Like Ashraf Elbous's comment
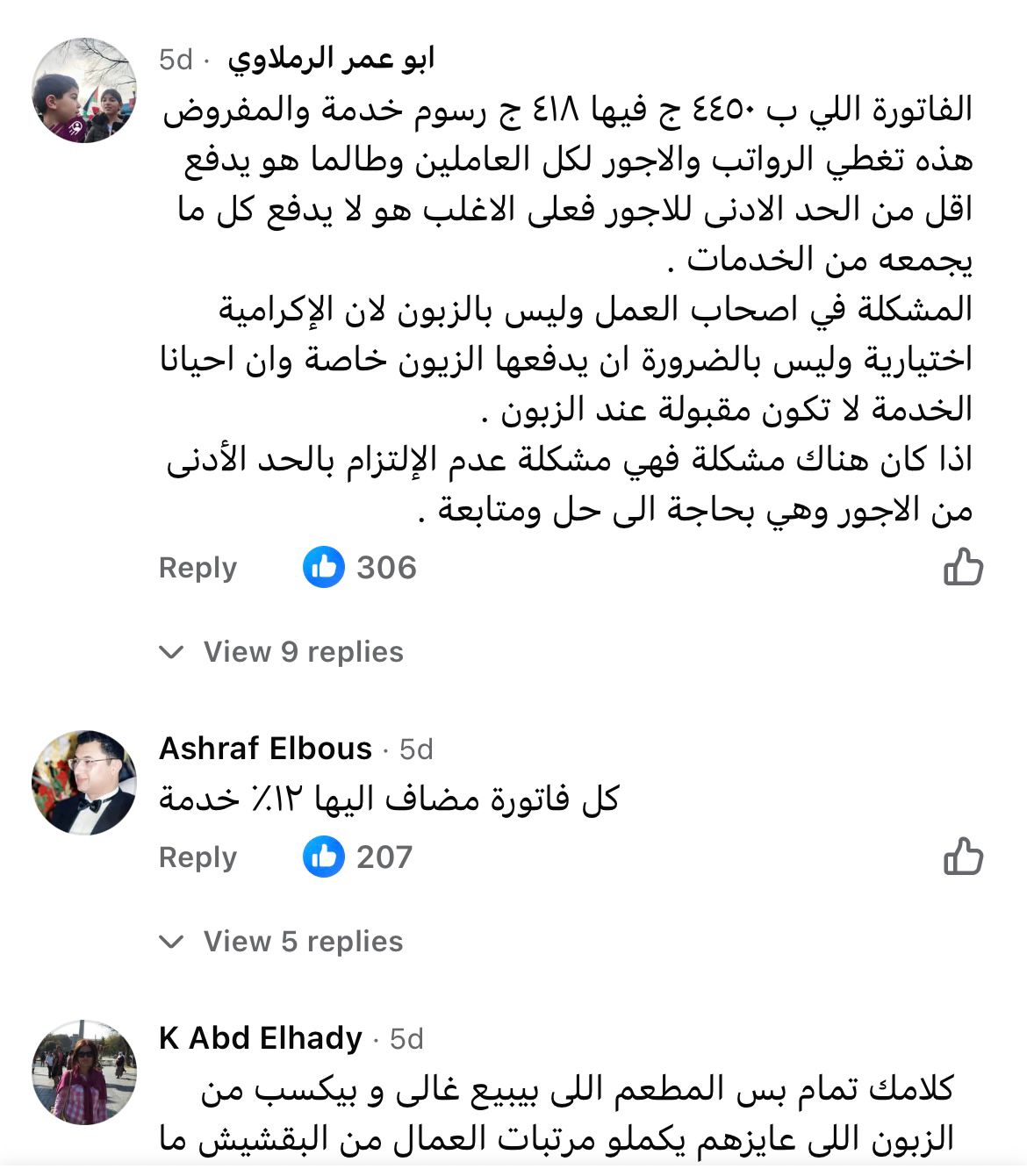 pyautogui.click(x=963, y=857)
